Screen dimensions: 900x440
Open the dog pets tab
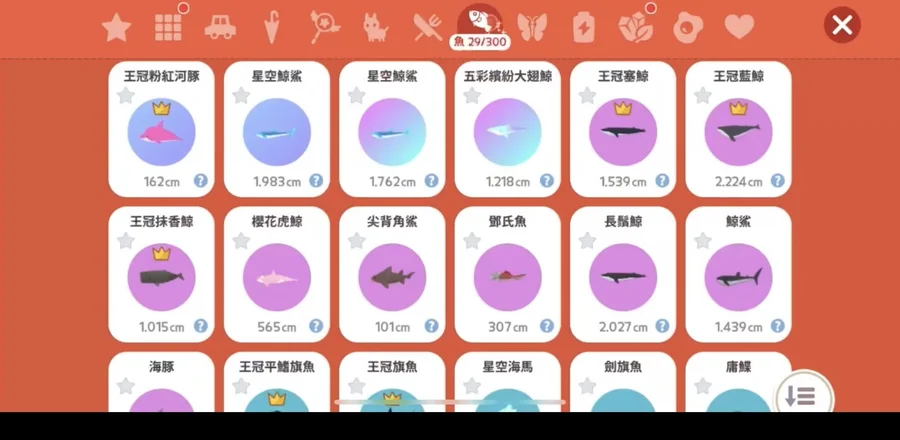click(x=376, y=27)
